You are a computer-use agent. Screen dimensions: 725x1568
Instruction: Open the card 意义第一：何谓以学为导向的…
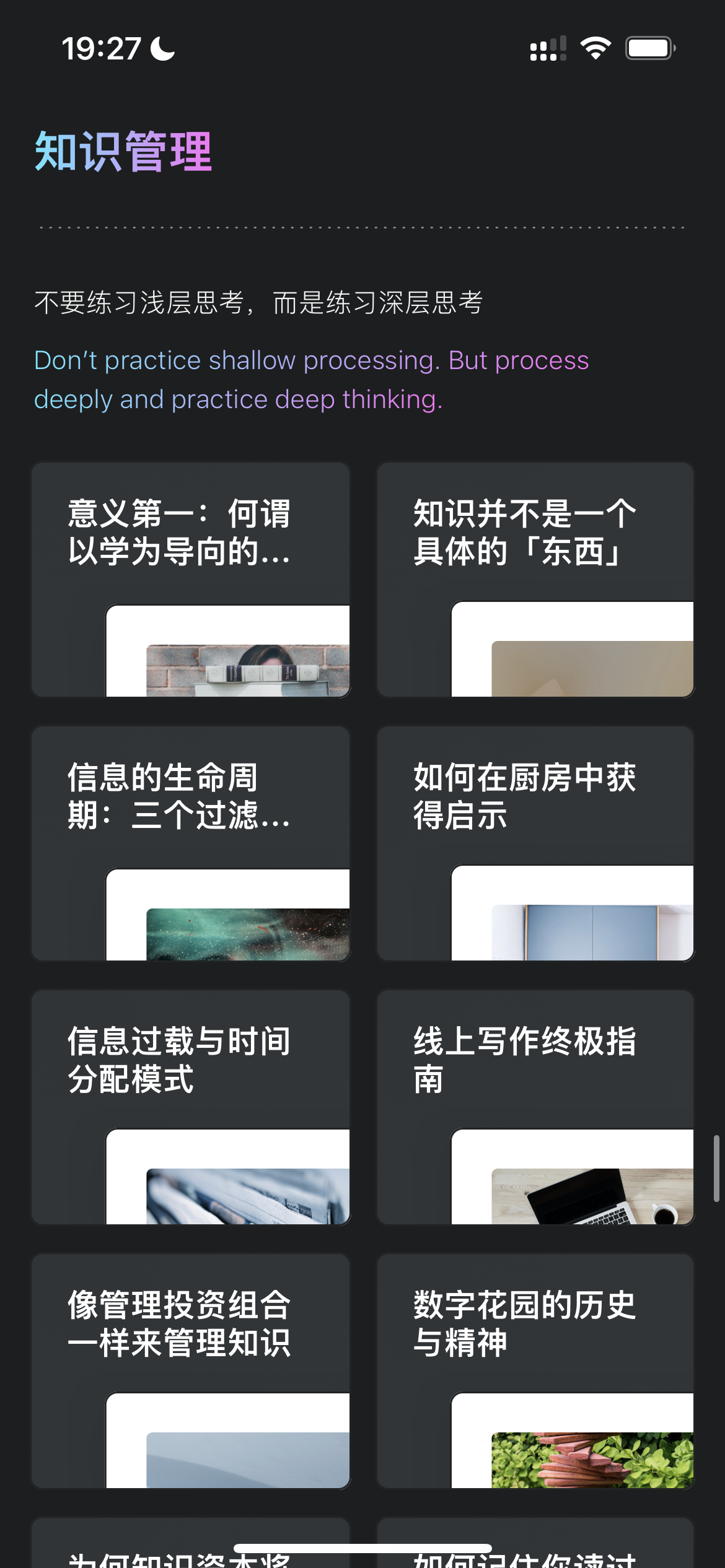[x=191, y=580]
